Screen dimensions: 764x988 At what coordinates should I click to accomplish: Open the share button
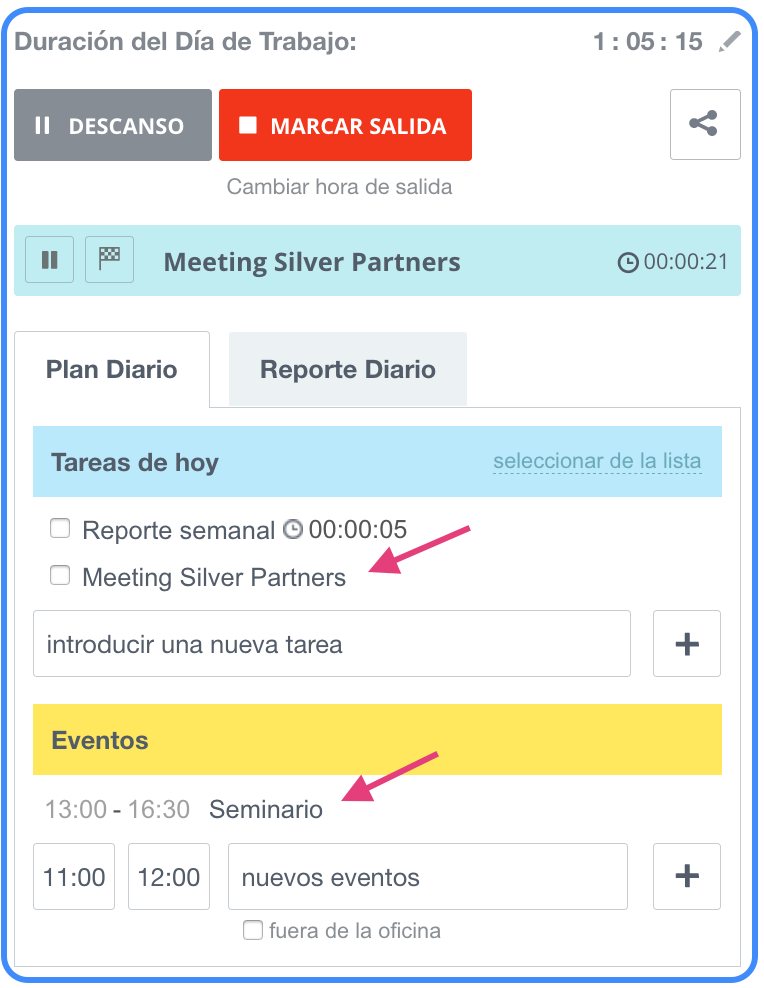tap(704, 125)
